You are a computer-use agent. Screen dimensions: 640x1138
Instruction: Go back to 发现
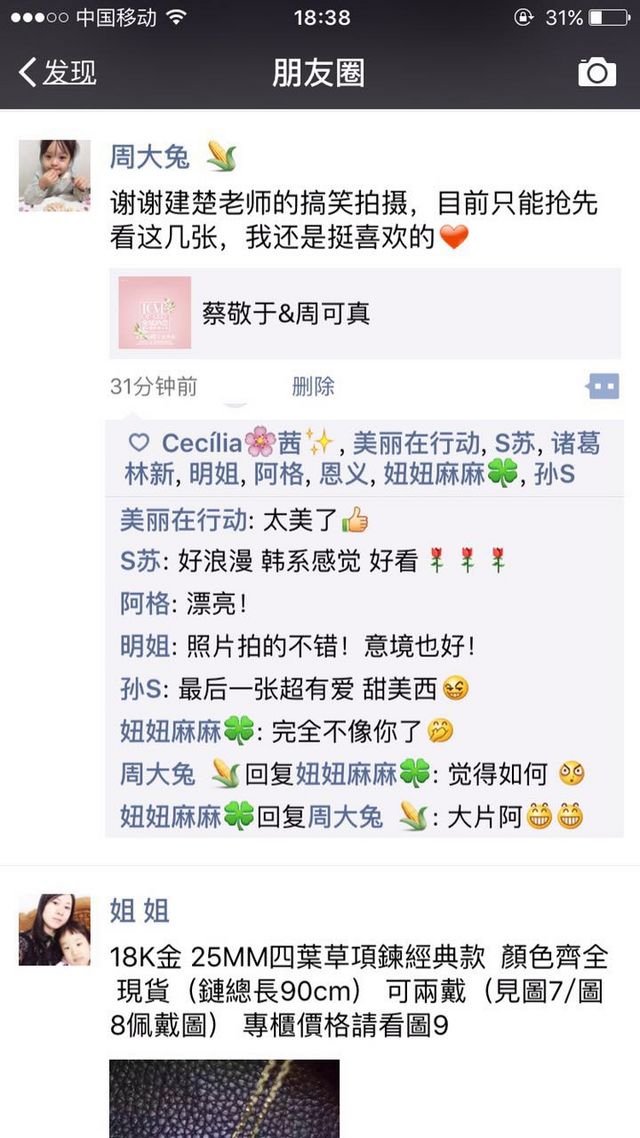(57, 73)
